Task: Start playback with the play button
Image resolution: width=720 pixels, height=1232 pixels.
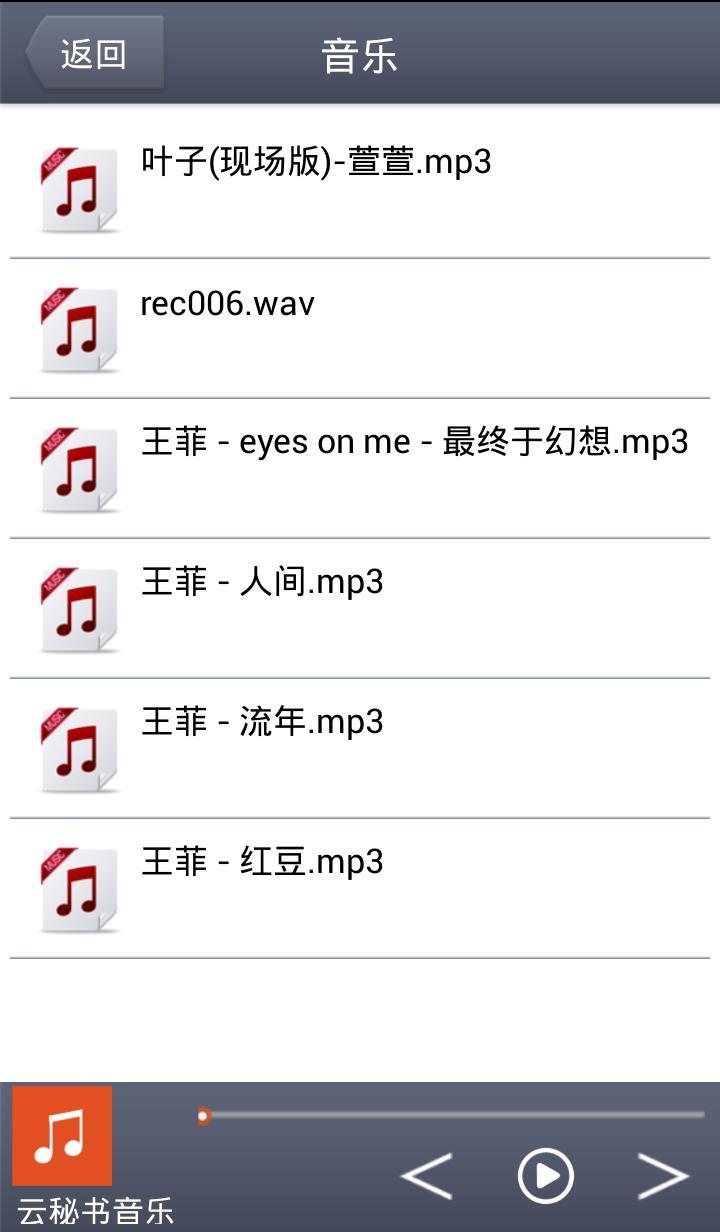Action: (x=545, y=1175)
